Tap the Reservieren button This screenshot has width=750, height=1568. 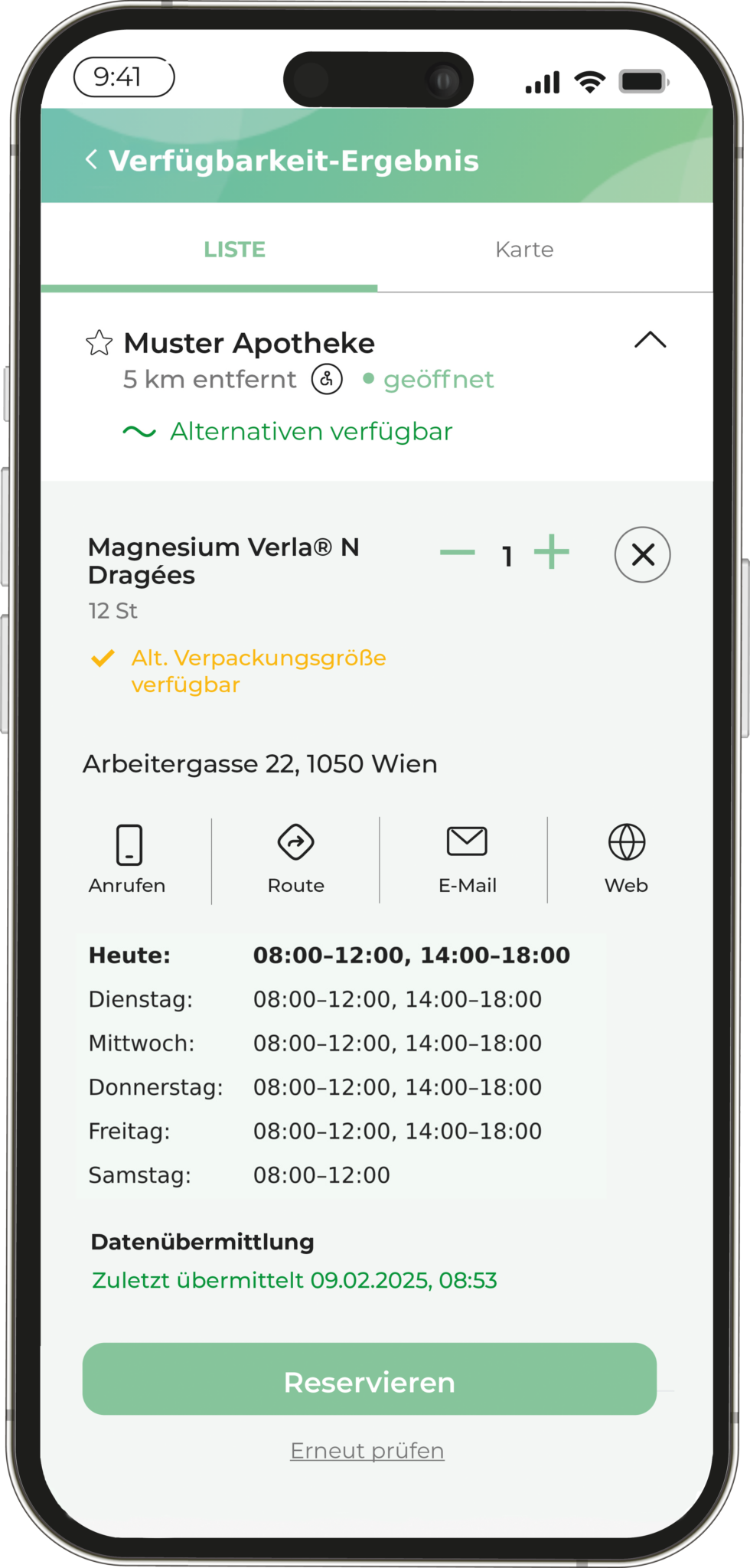click(369, 1380)
